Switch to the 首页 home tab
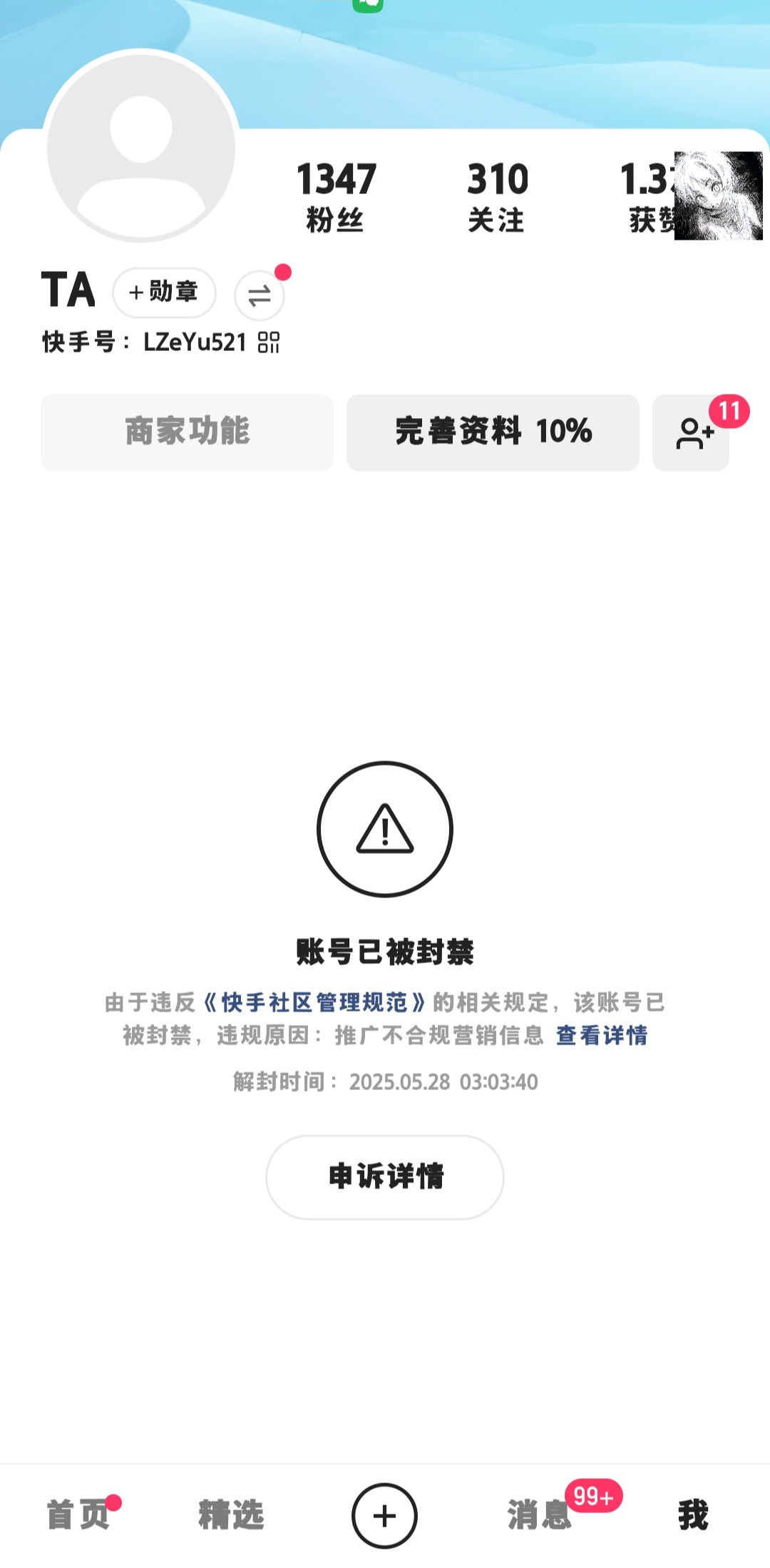 pyautogui.click(x=78, y=1515)
